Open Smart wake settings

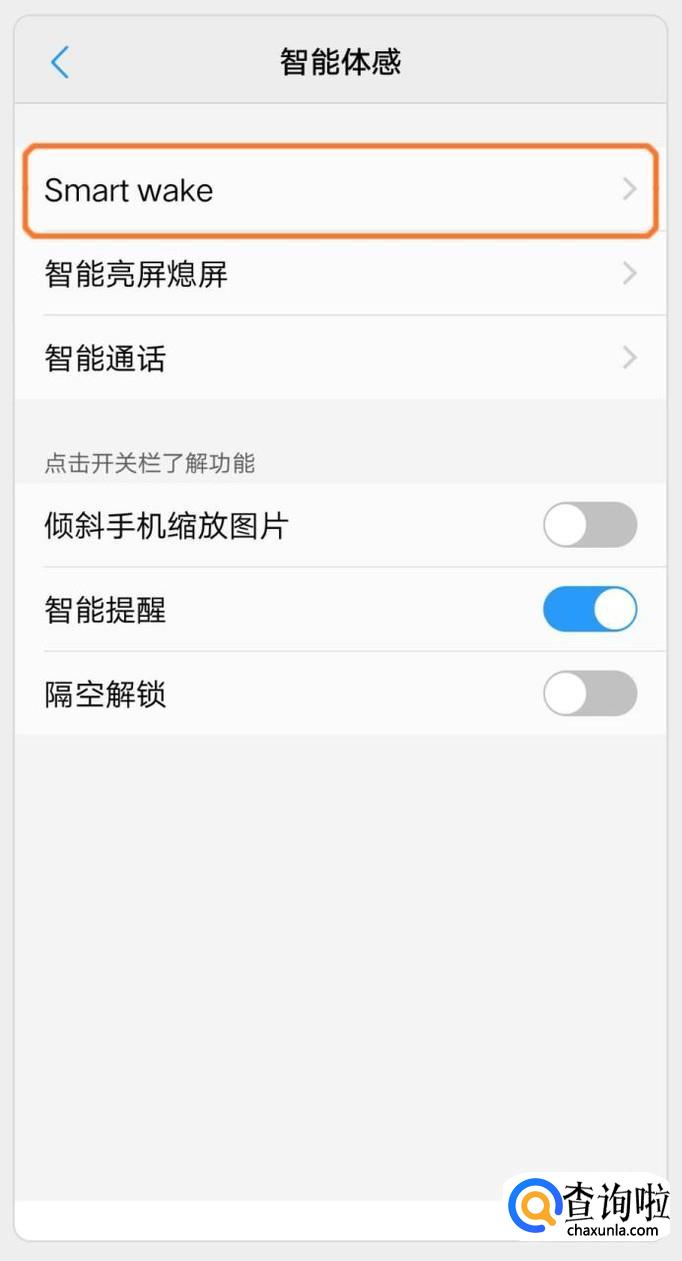[x=340, y=190]
